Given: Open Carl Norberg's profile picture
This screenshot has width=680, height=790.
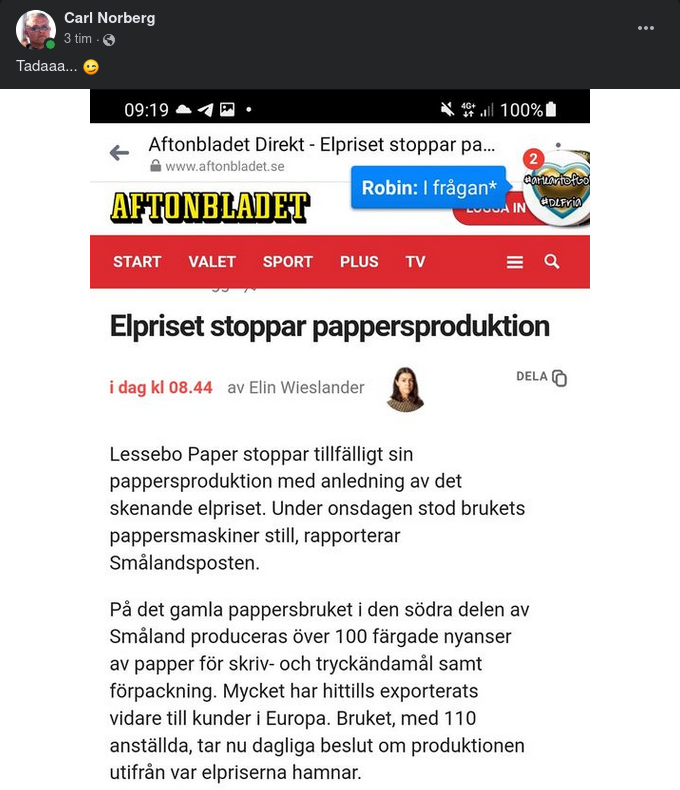Looking at the screenshot, I should point(35,30).
